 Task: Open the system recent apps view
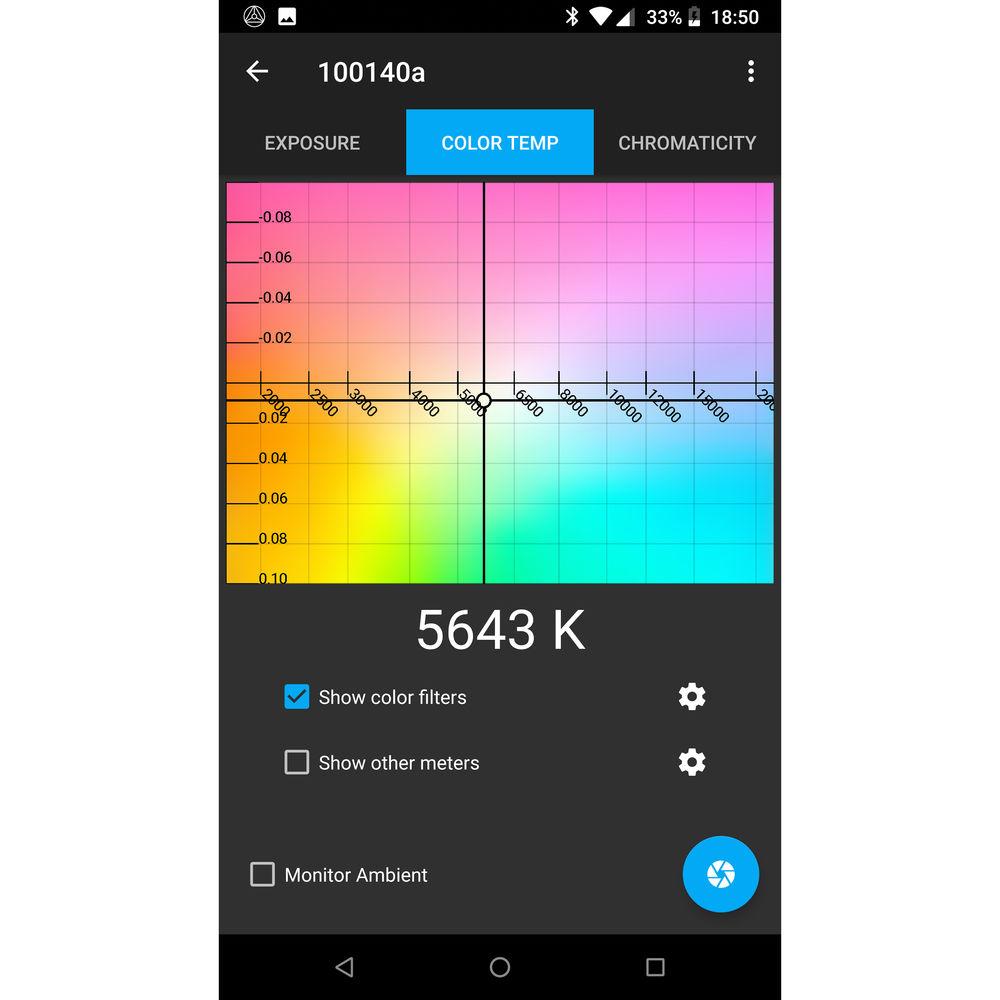click(655, 967)
